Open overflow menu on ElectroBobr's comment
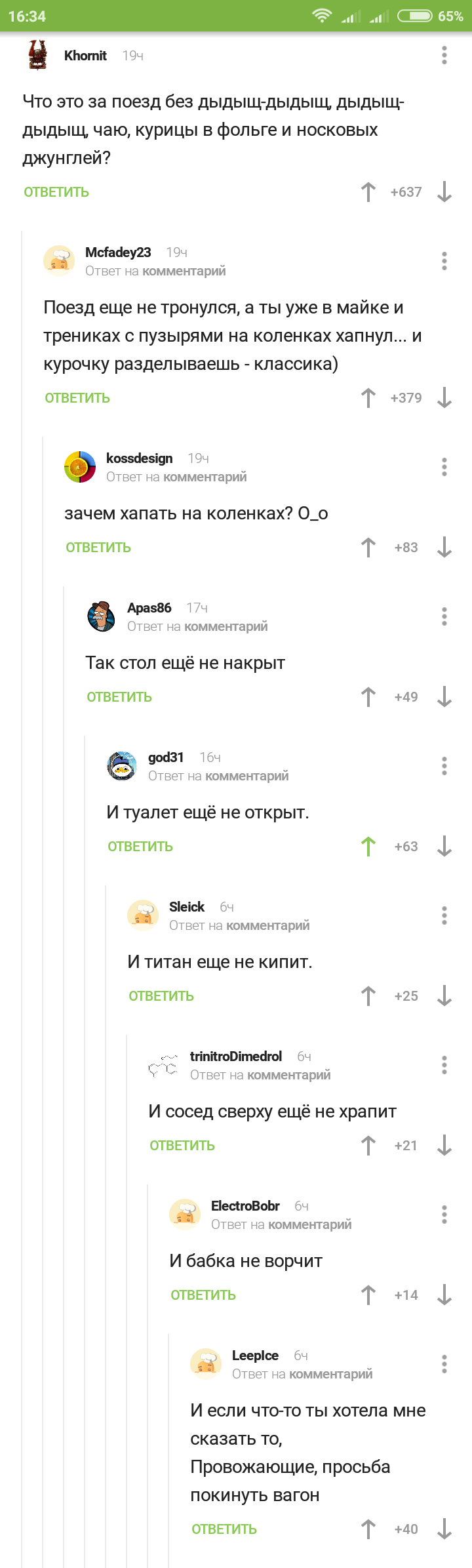 click(x=444, y=1215)
